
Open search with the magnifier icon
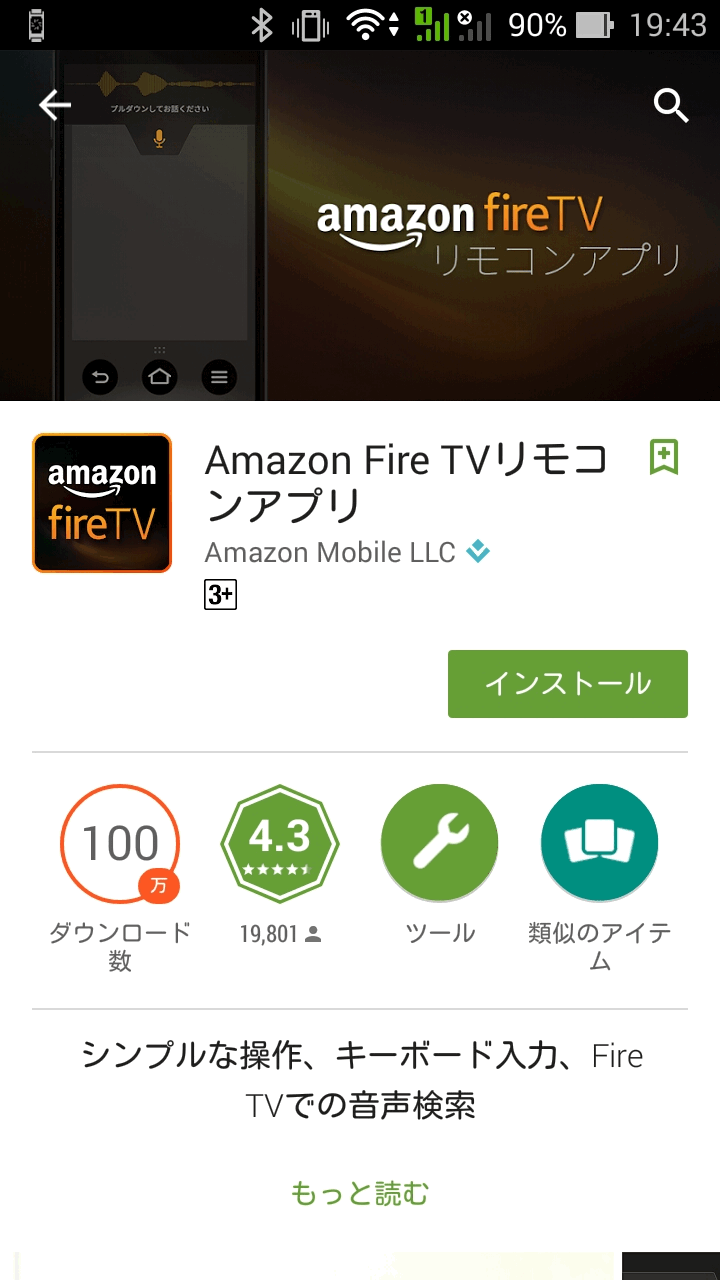click(x=671, y=105)
